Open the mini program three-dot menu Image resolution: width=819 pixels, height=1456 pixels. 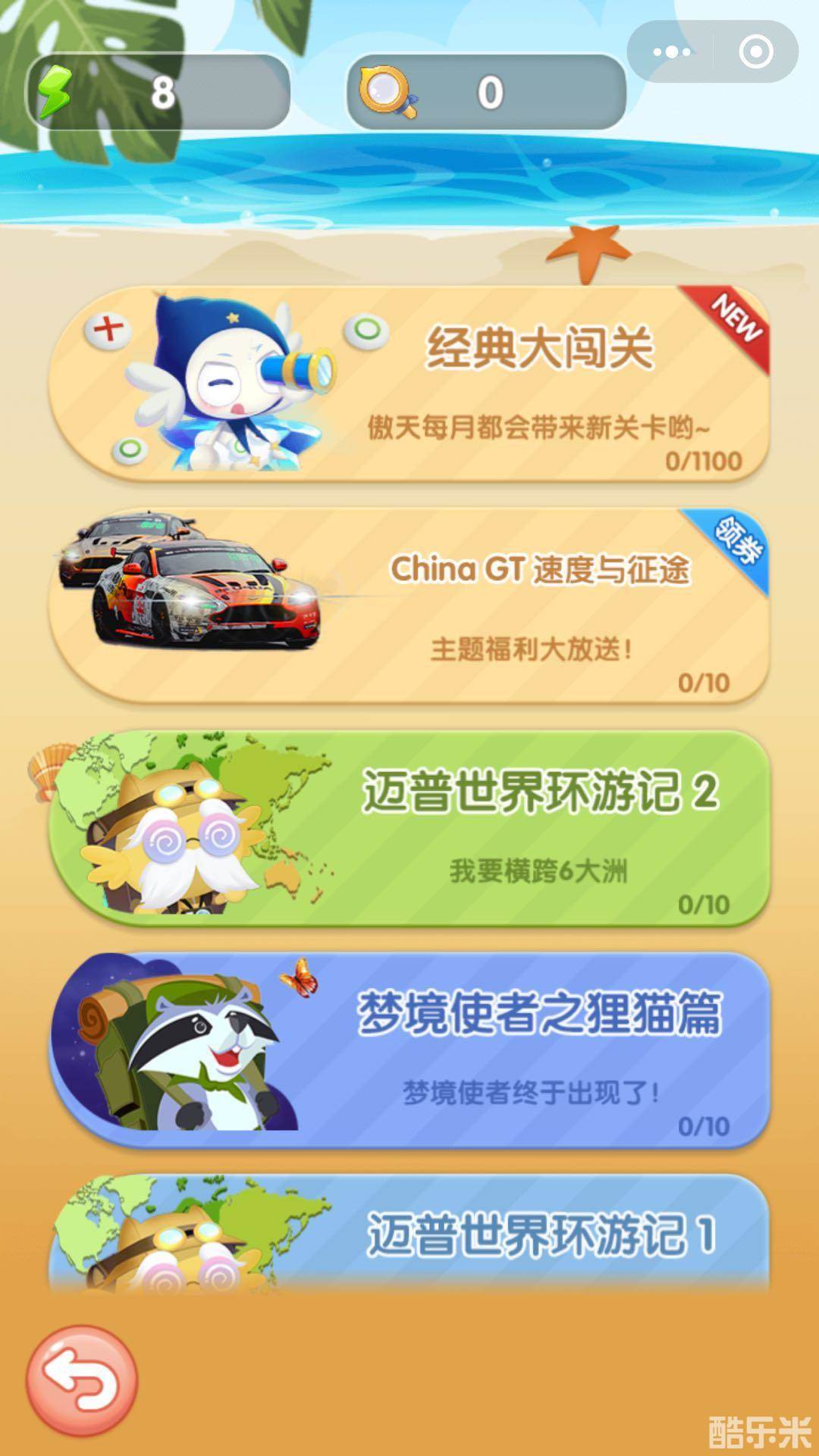pyautogui.click(x=672, y=52)
